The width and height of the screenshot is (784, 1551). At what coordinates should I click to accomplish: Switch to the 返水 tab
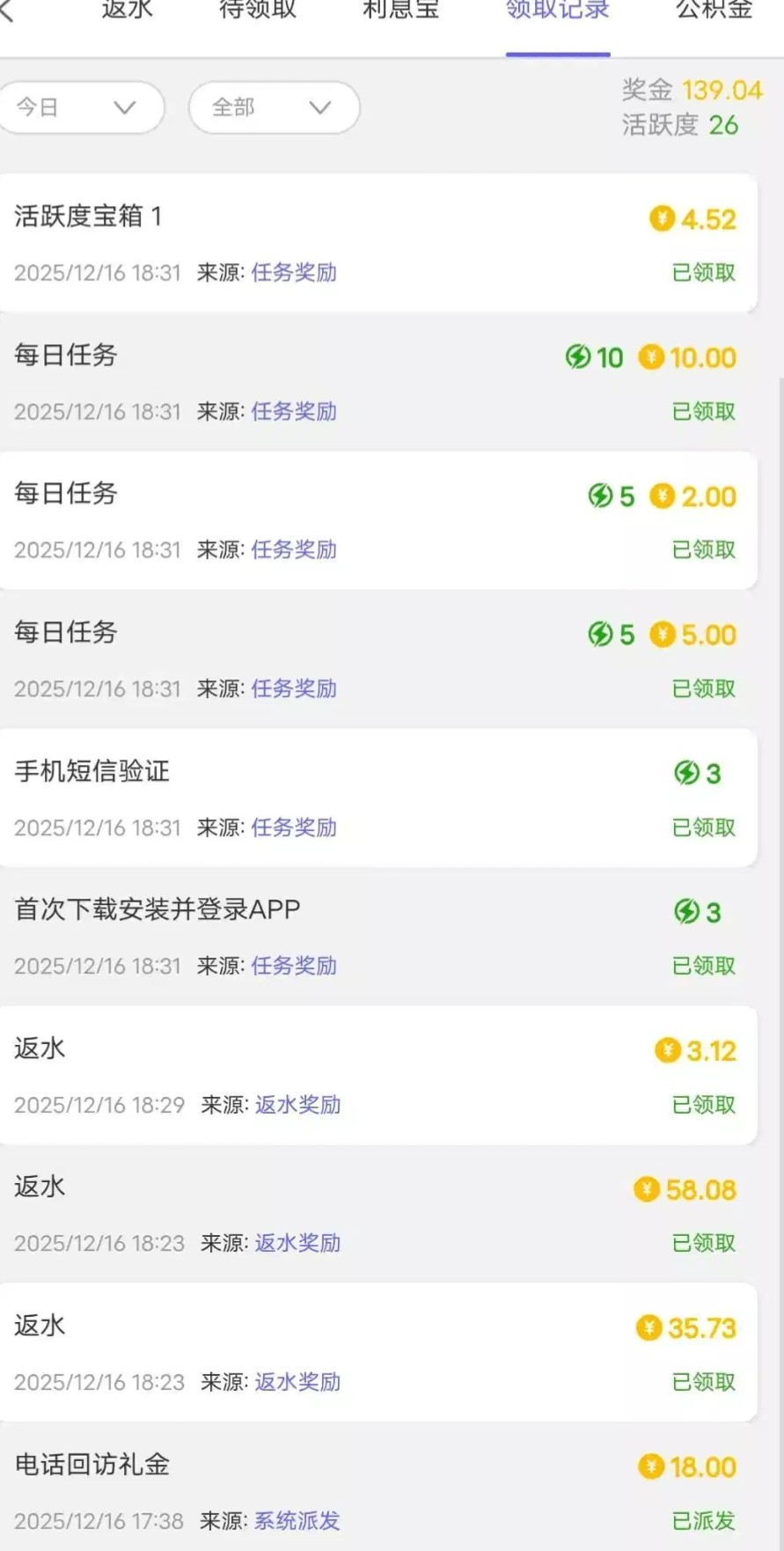tap(127, 11)
